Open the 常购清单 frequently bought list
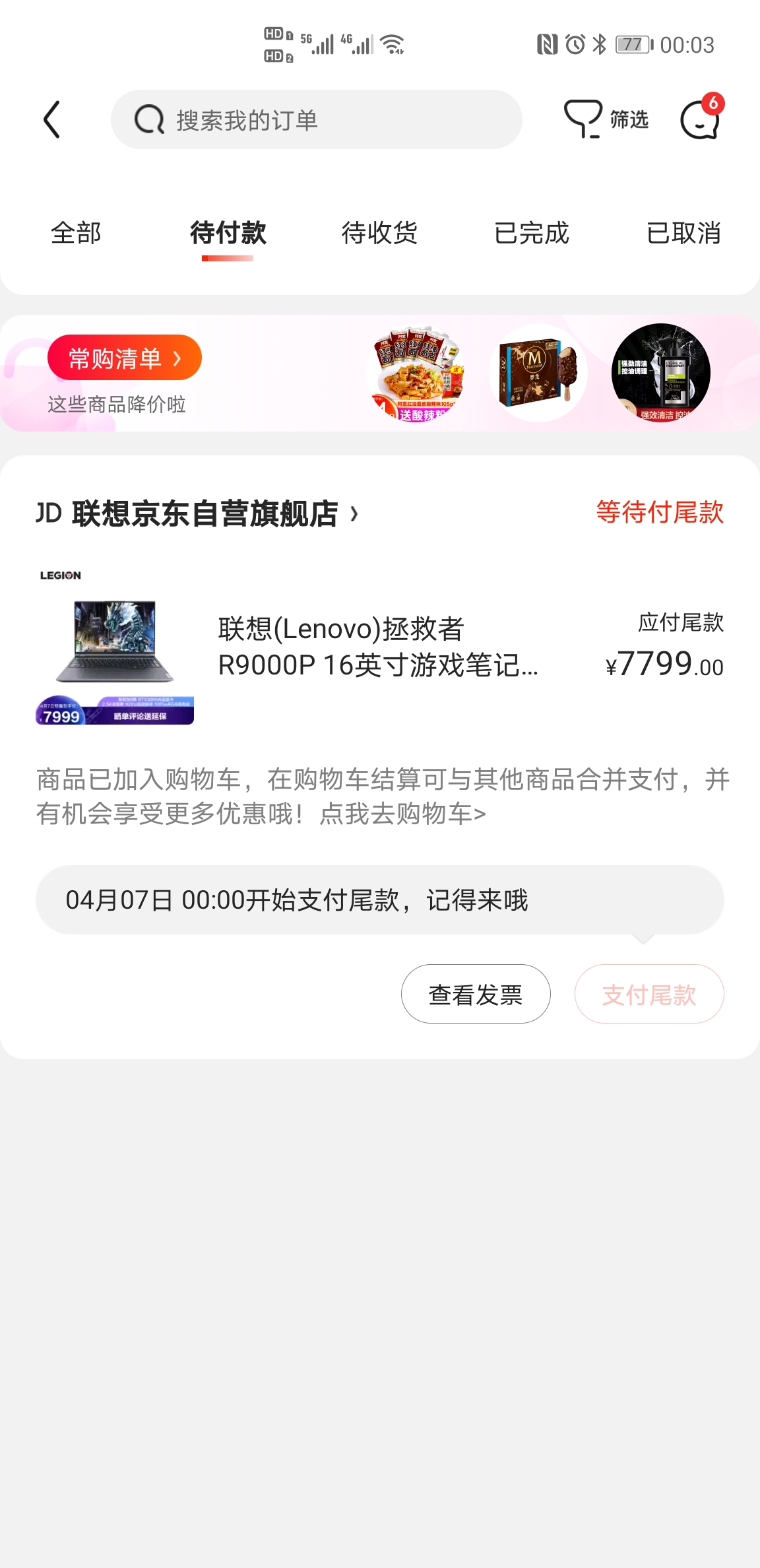The image size is (760, 1568). [x=125, y=357]
